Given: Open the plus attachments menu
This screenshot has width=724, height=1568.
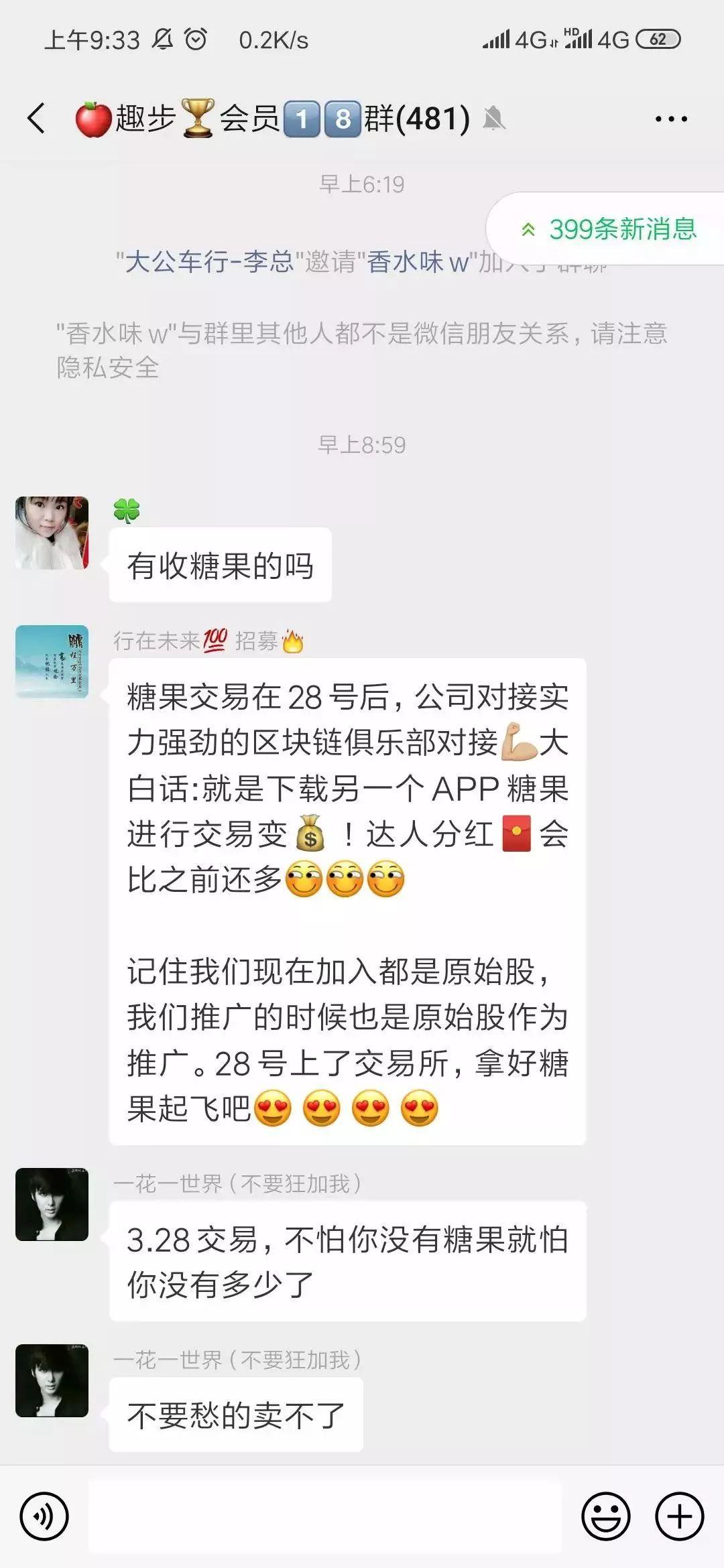Looking at the screenshot, I should tap(679, 1516).
